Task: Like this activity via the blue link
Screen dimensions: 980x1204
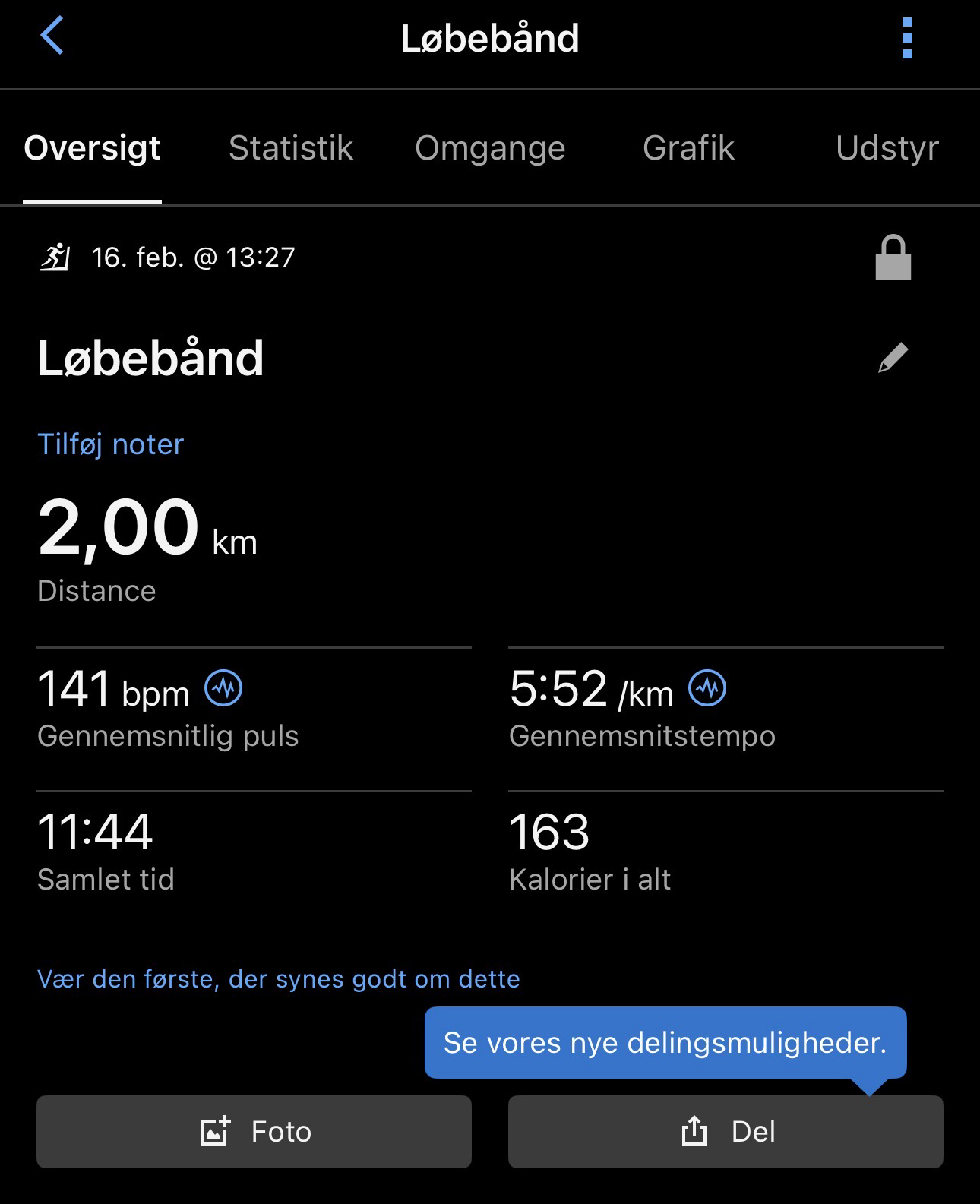Action: (x=278, y=979)
